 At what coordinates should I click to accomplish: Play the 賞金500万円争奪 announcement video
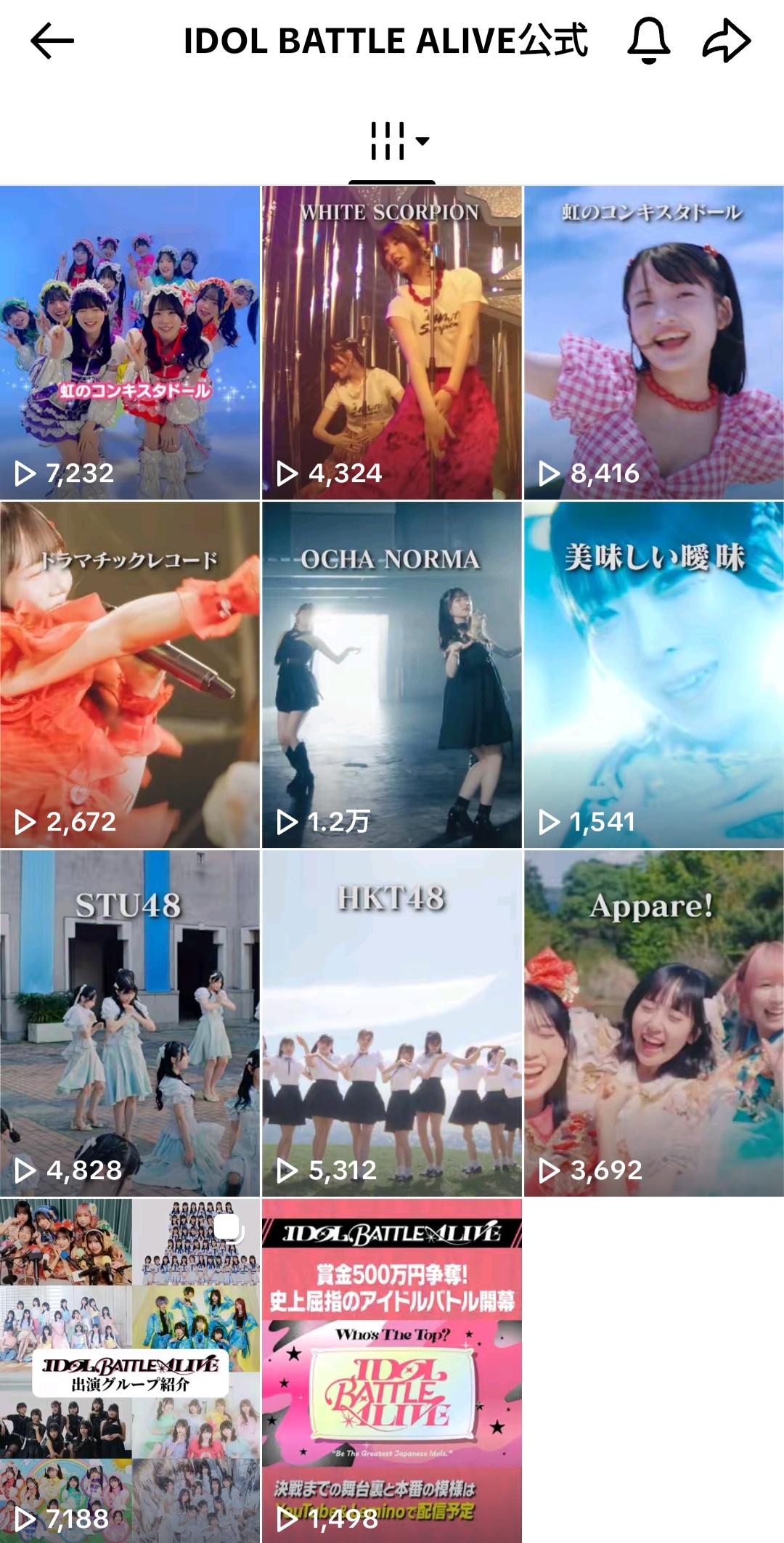[x=391, y=1371]
